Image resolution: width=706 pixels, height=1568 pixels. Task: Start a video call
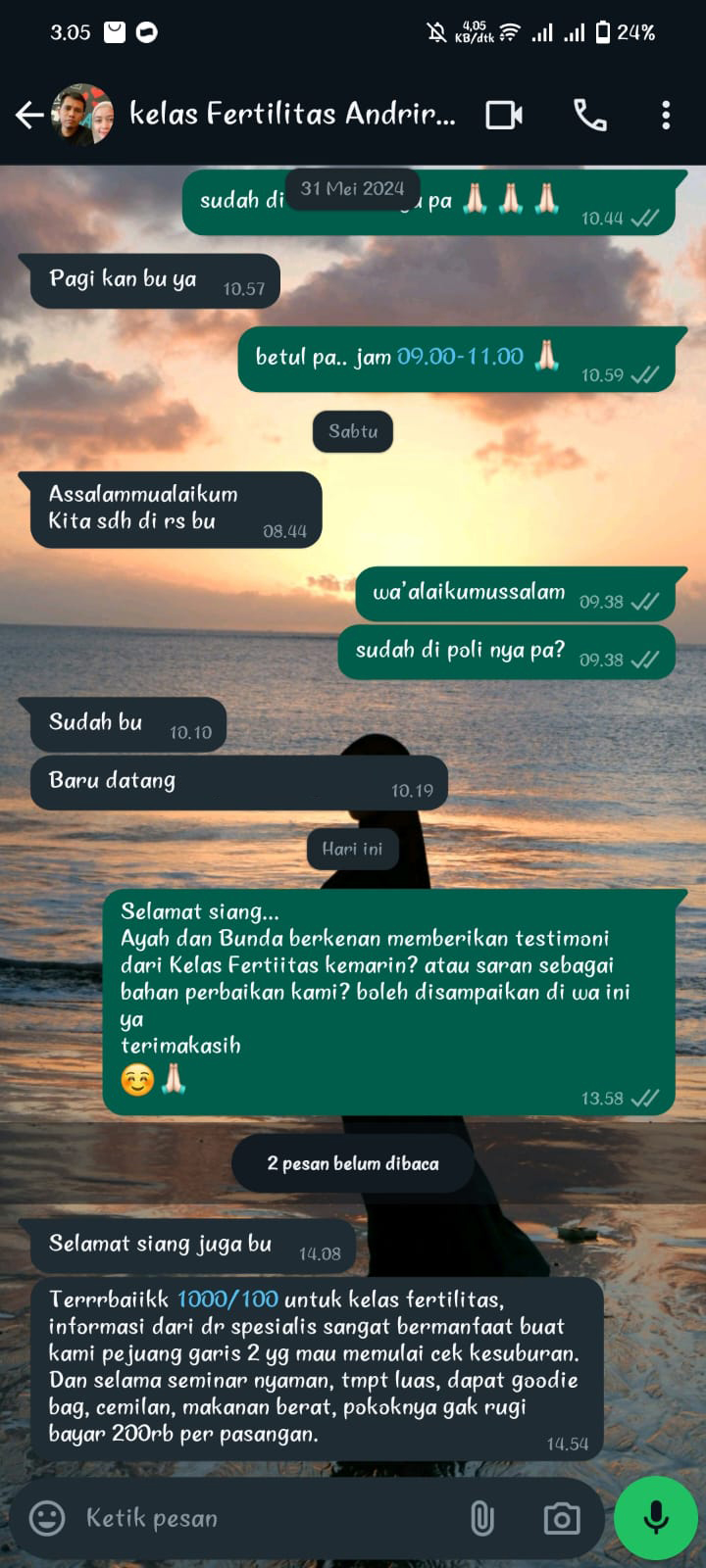click(504, 116)
